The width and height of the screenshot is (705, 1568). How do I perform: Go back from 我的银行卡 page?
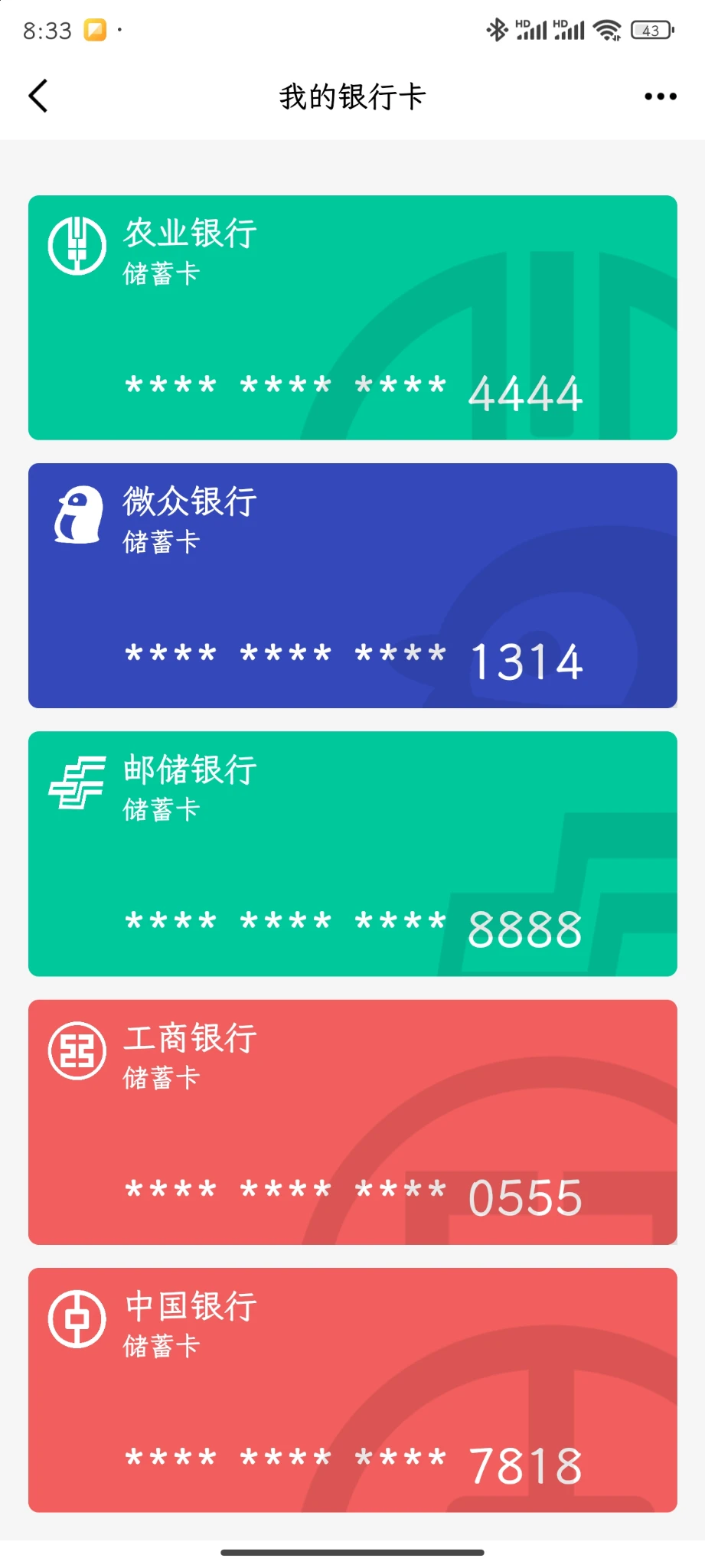pos(38,96)
